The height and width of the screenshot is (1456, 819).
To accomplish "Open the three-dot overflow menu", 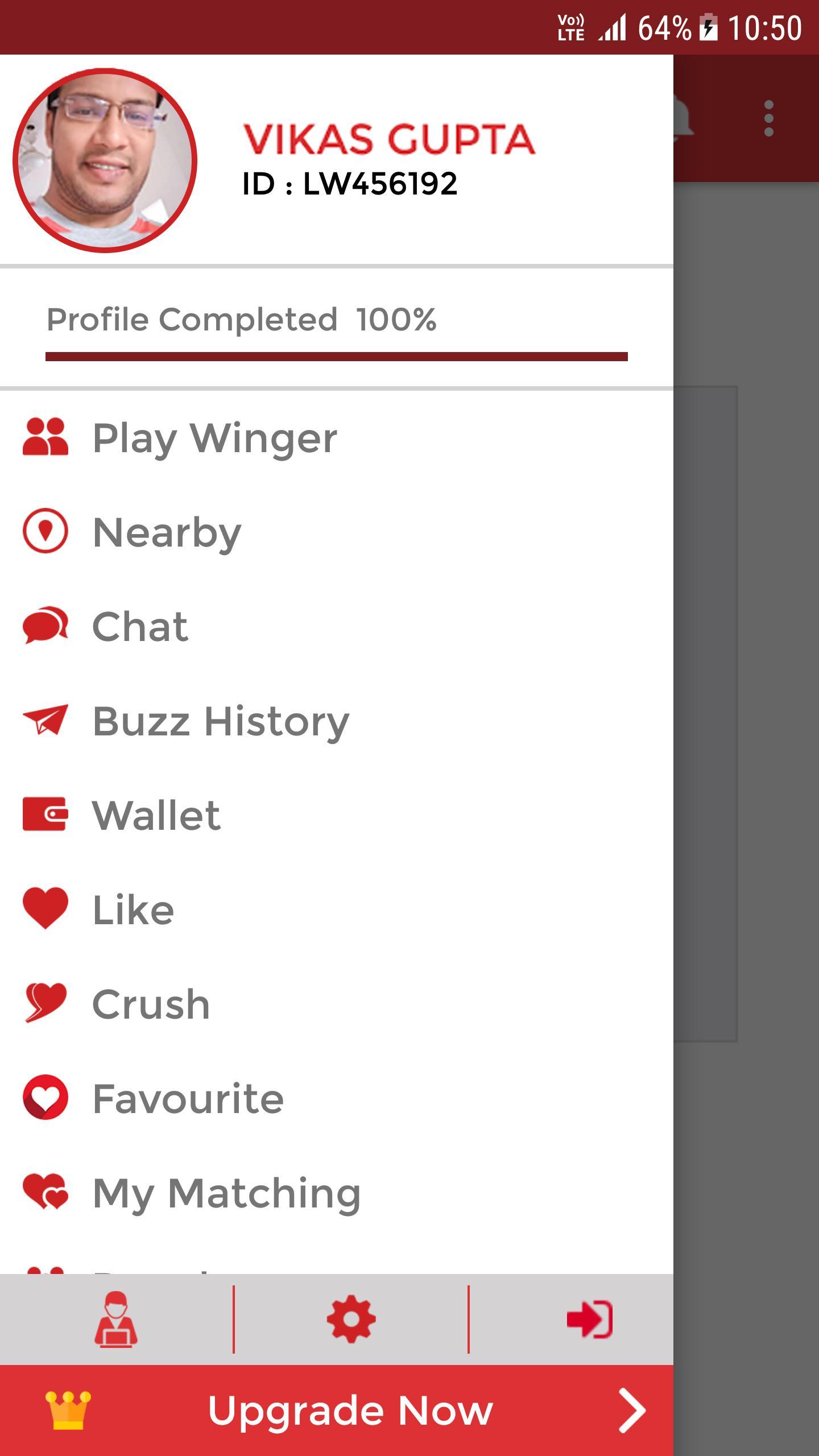I will click(768, 118).
